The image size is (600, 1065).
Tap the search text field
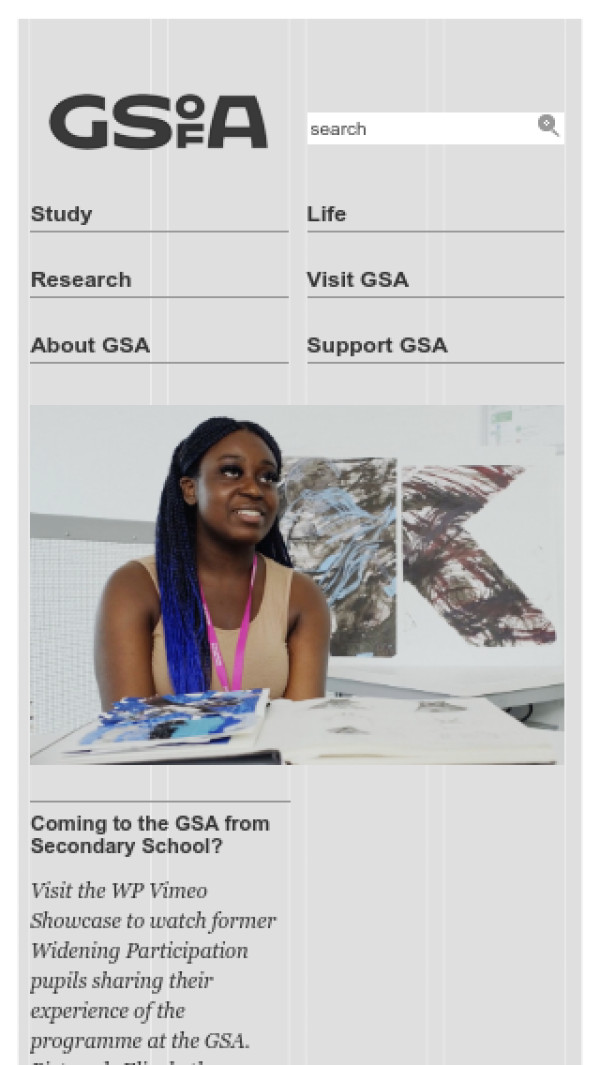(420, 129)
